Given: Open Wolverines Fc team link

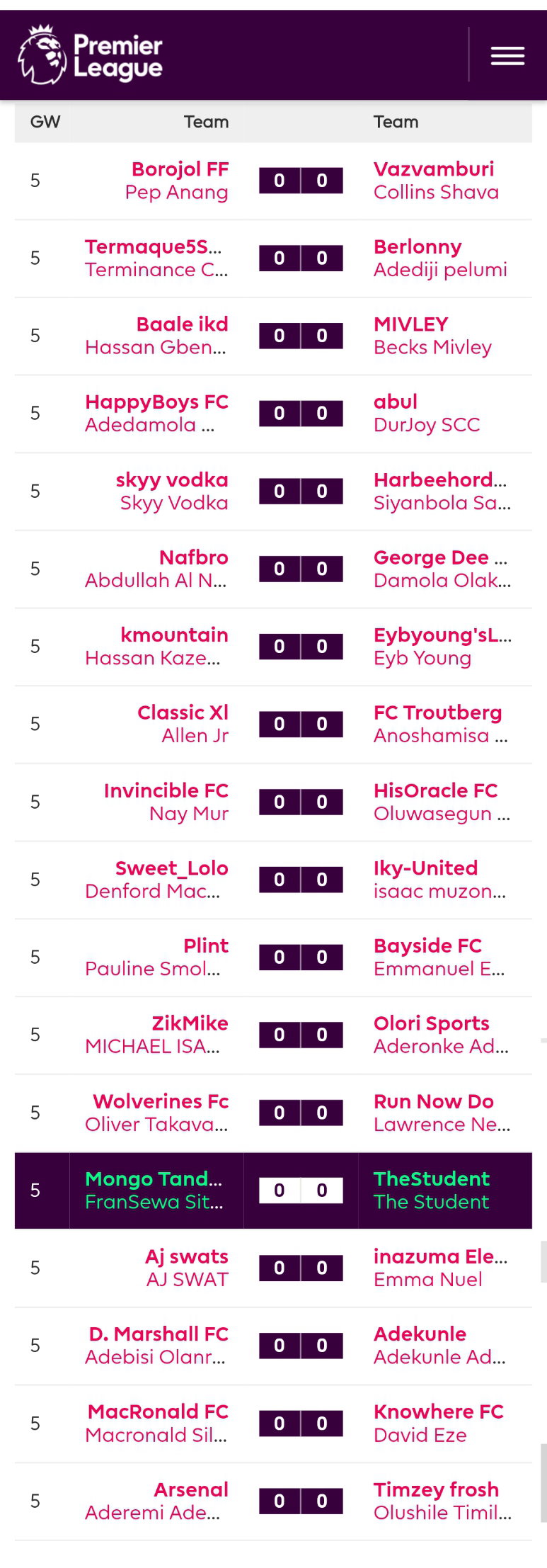Looking at the screenshot, I should point(161,1101).
